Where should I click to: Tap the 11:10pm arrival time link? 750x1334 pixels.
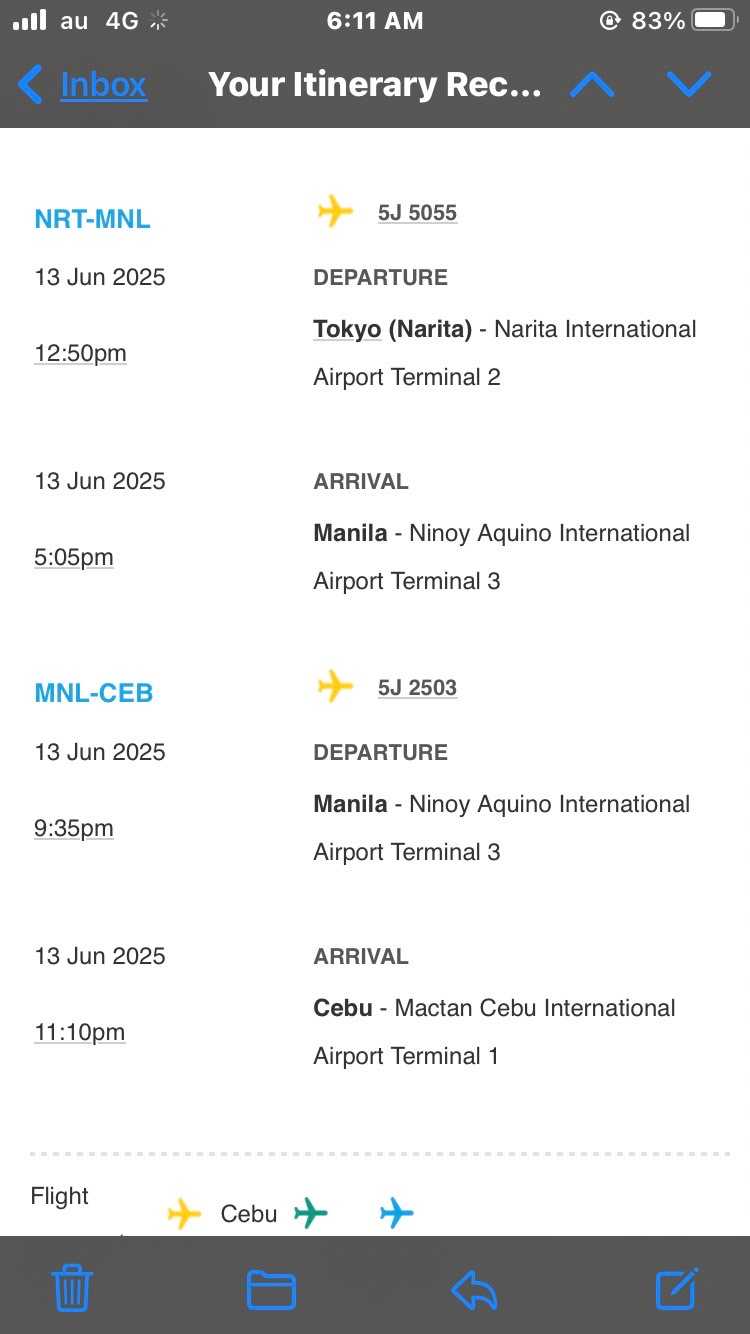click(x=80, y=1032)
